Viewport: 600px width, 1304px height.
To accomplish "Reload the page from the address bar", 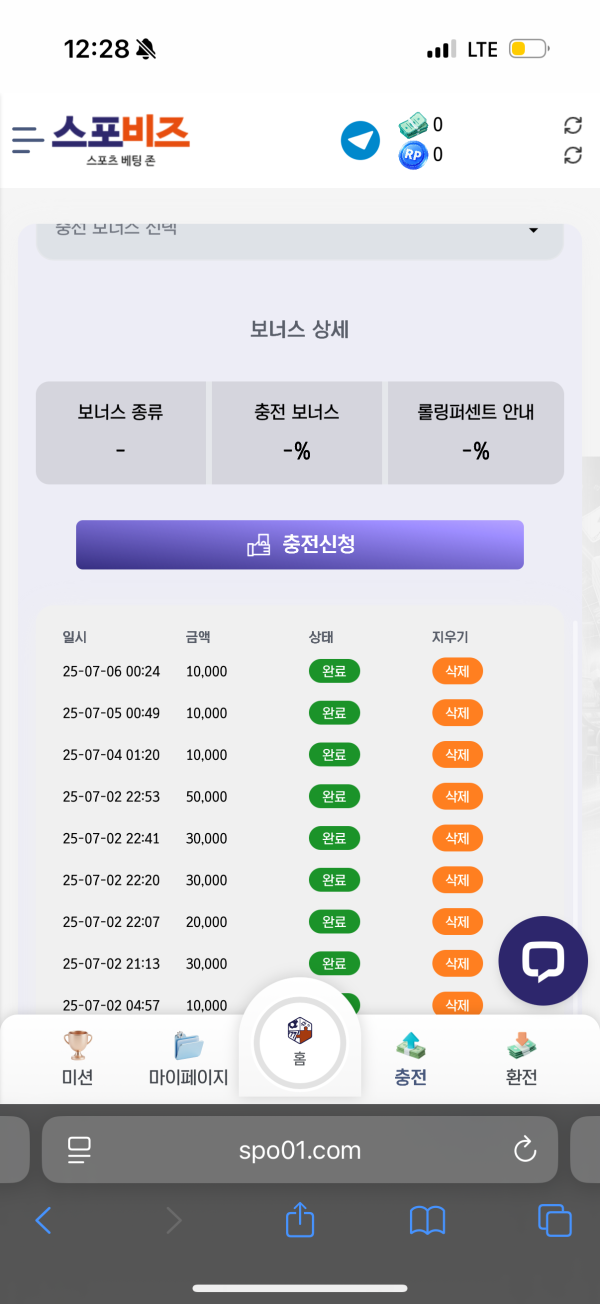I will point(525,1150).
